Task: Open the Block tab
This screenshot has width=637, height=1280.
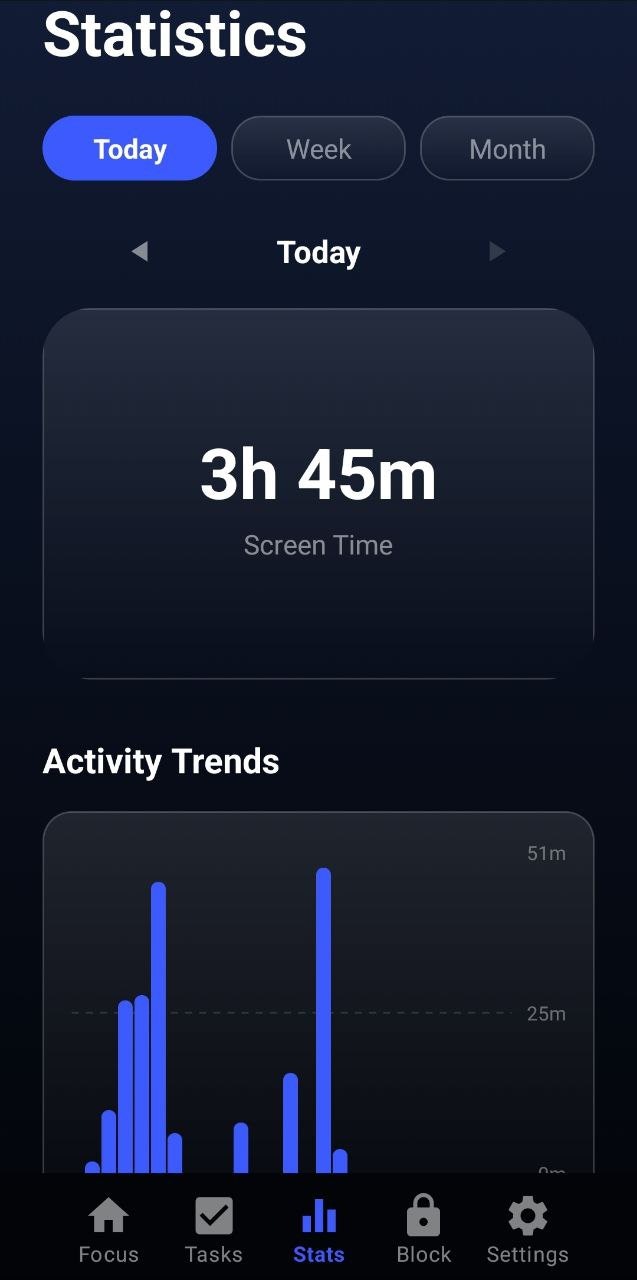Action: (423, 1230)
